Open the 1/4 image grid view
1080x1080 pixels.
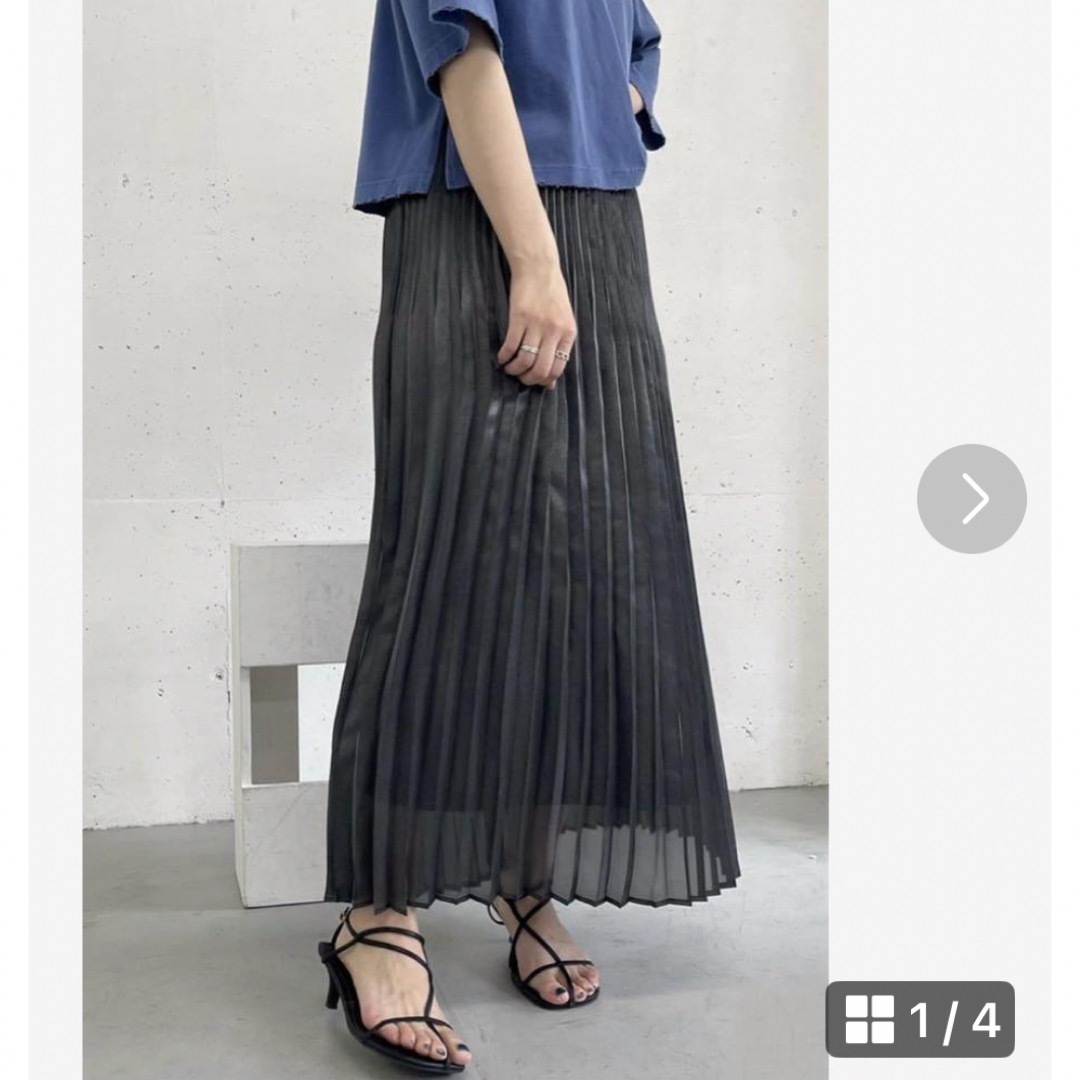pyautogui.click(x=919, y=1019)
